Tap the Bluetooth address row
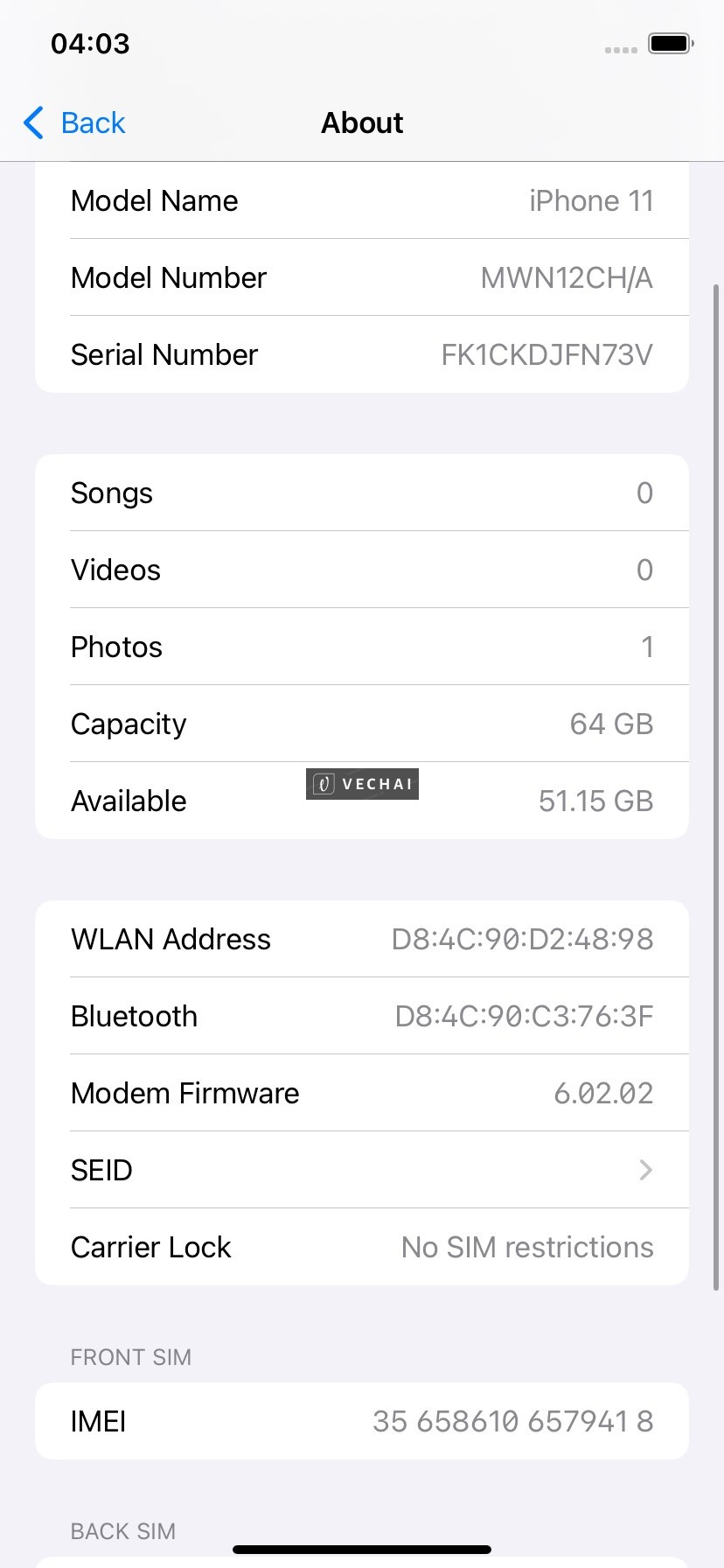Viewport: 724px width, 1568px height. pyautogui.click(x=361, y=1015)
